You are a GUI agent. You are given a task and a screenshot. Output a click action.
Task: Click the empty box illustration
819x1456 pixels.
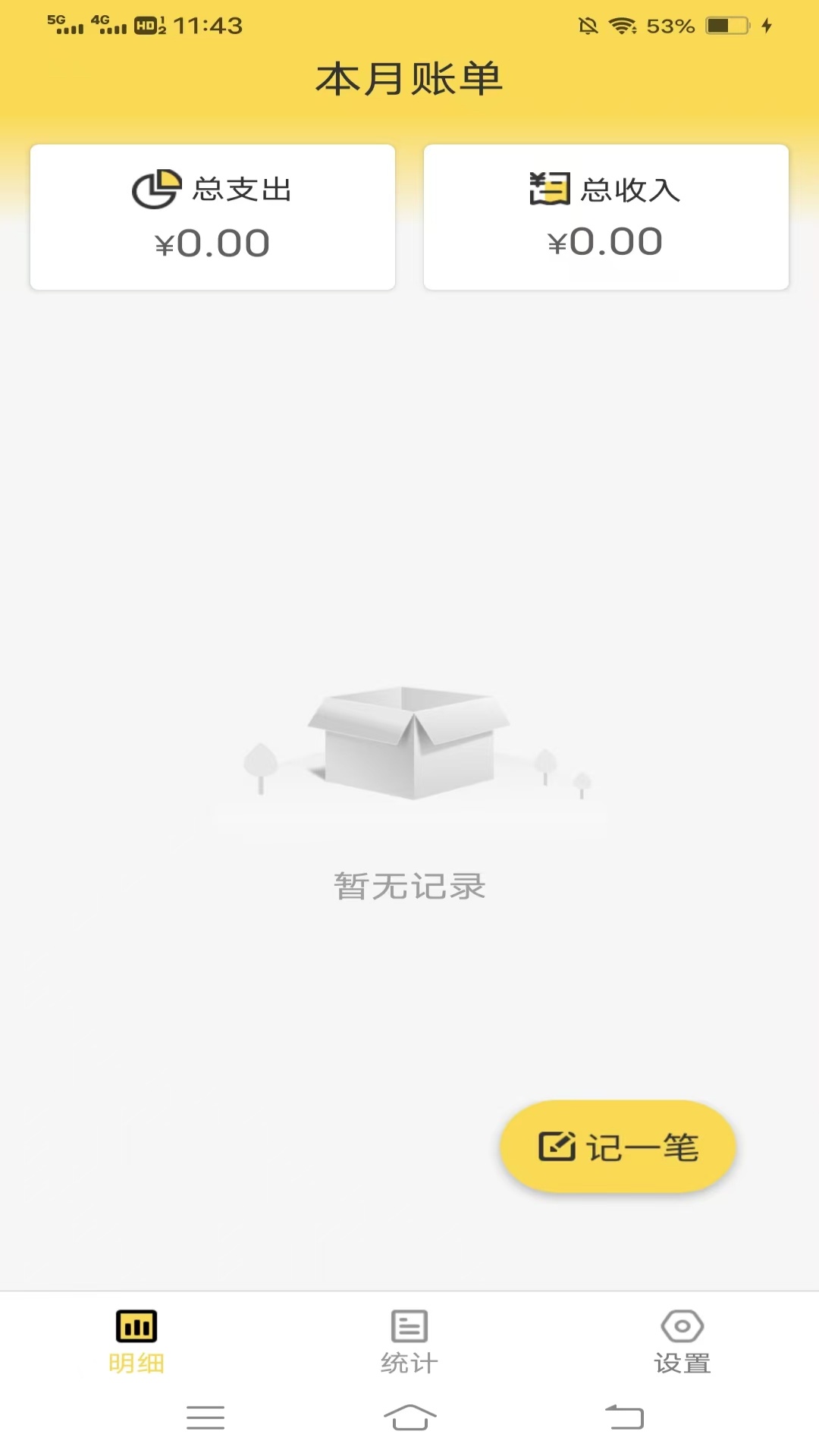tap(409, 743)
